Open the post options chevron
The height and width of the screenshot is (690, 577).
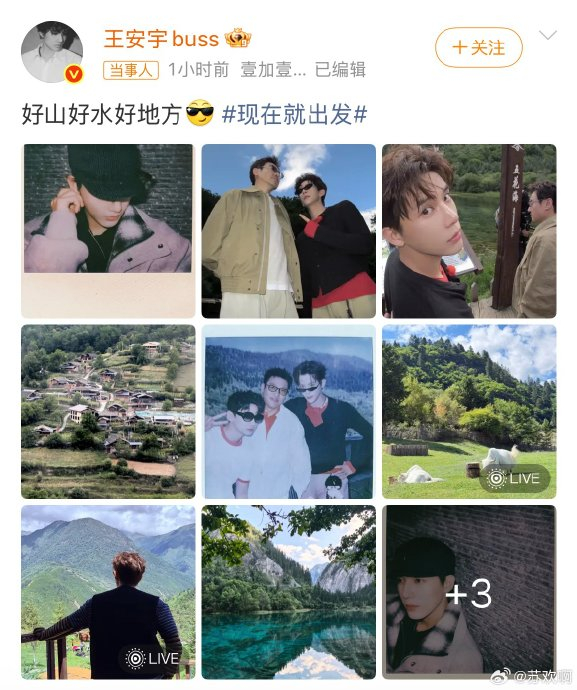[x=548, y=35]
